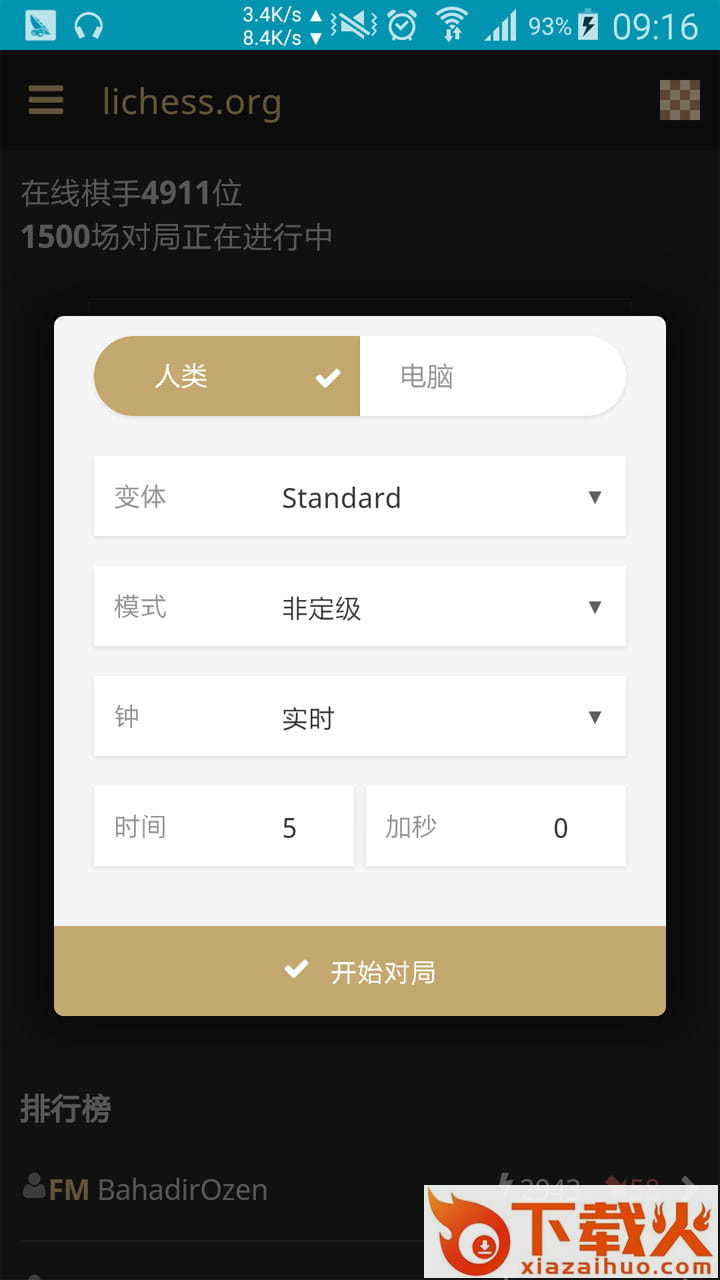The height and width of the screenshot is (1280, 720).
Task: Switch opponent to 电脑 (computer)
Action: tap(492, 376)
